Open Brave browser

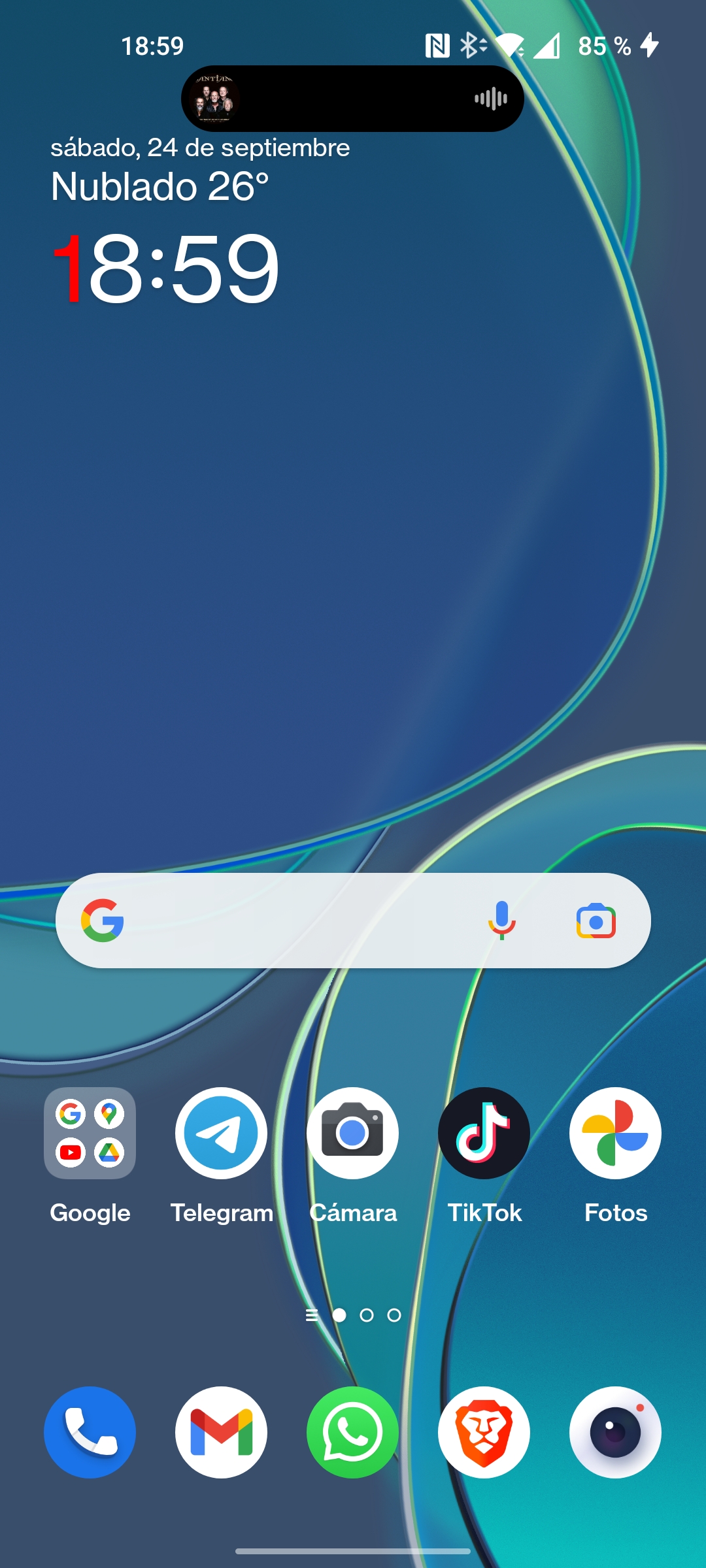484,1432
